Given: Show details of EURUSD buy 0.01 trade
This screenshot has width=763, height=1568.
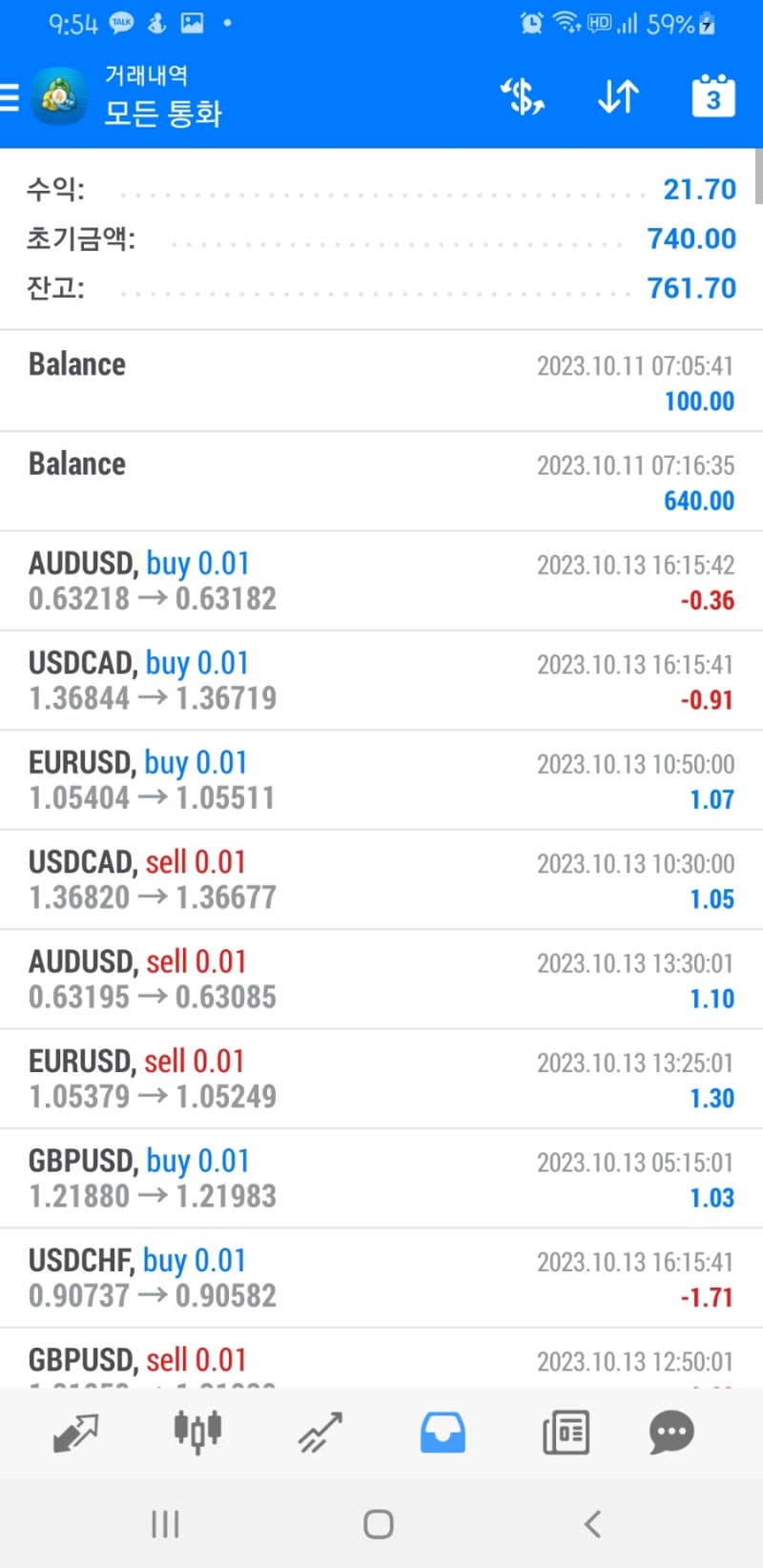Looking at the screenshot, I should 381,780.
